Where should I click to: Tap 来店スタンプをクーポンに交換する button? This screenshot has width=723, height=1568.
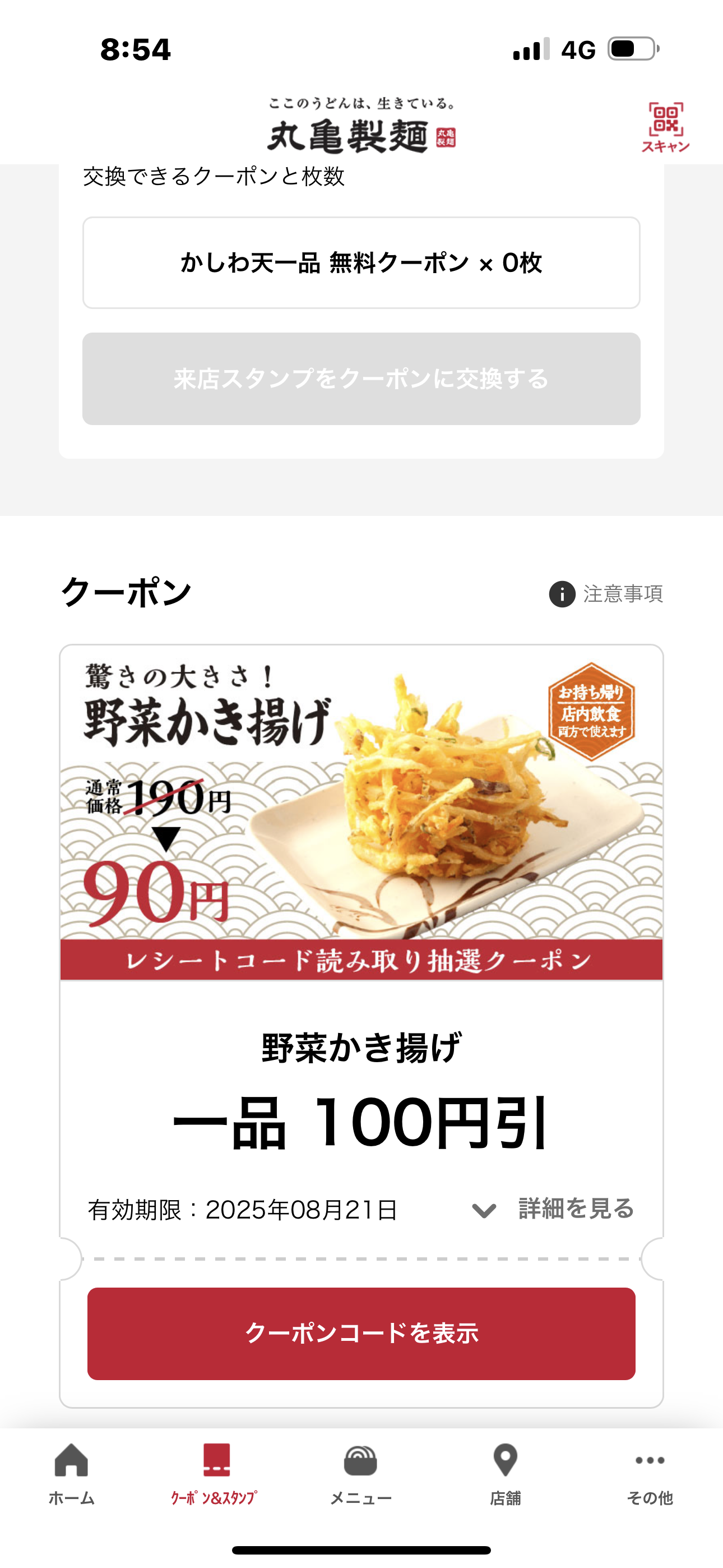click(x=361, y=379)
